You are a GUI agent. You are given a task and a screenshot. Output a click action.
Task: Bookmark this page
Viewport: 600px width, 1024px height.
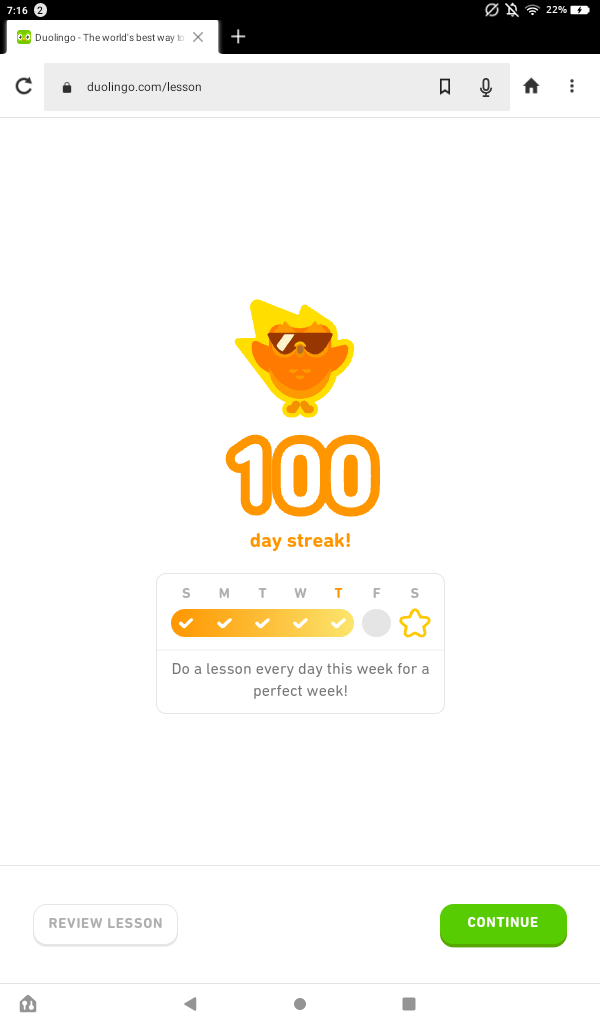tap(445, 87)
